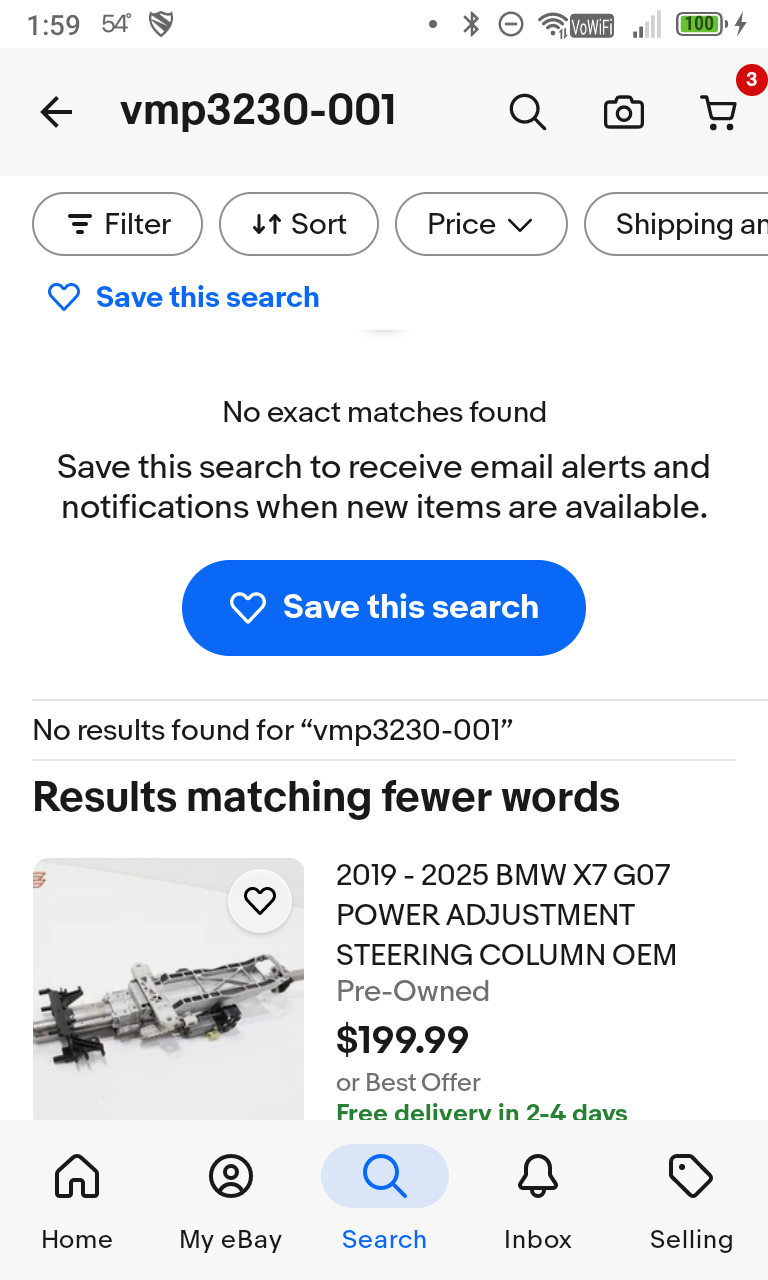Image resolution: width=768 pixels, height=1280 pixels.
Task: Open the Sort options
Action: click(299, 224)
